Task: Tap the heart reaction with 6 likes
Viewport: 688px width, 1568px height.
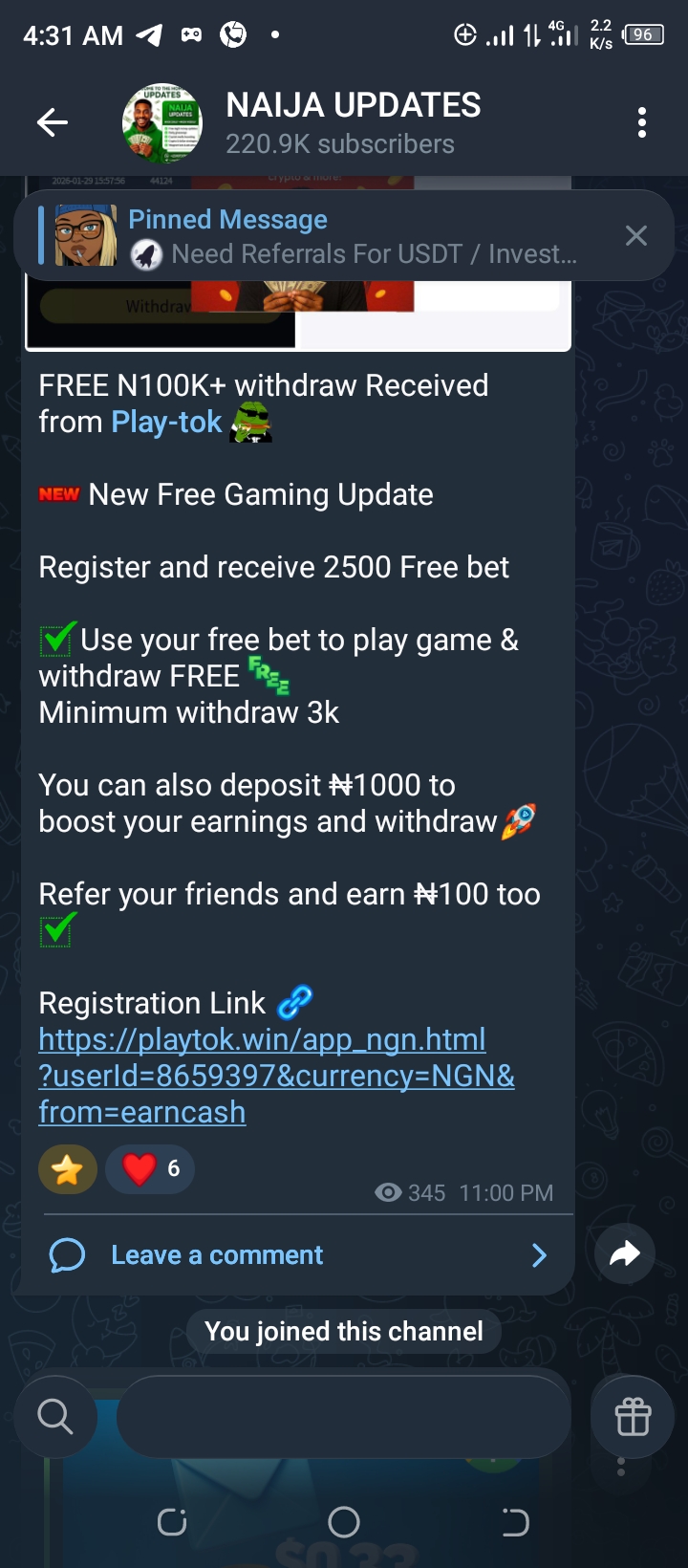Action: pos(150,1169)
